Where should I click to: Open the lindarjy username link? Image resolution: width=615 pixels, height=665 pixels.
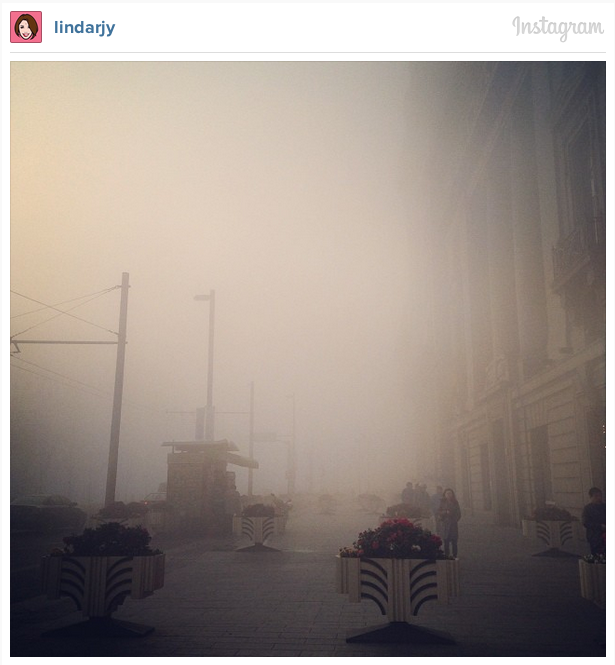tap(84, 28)
